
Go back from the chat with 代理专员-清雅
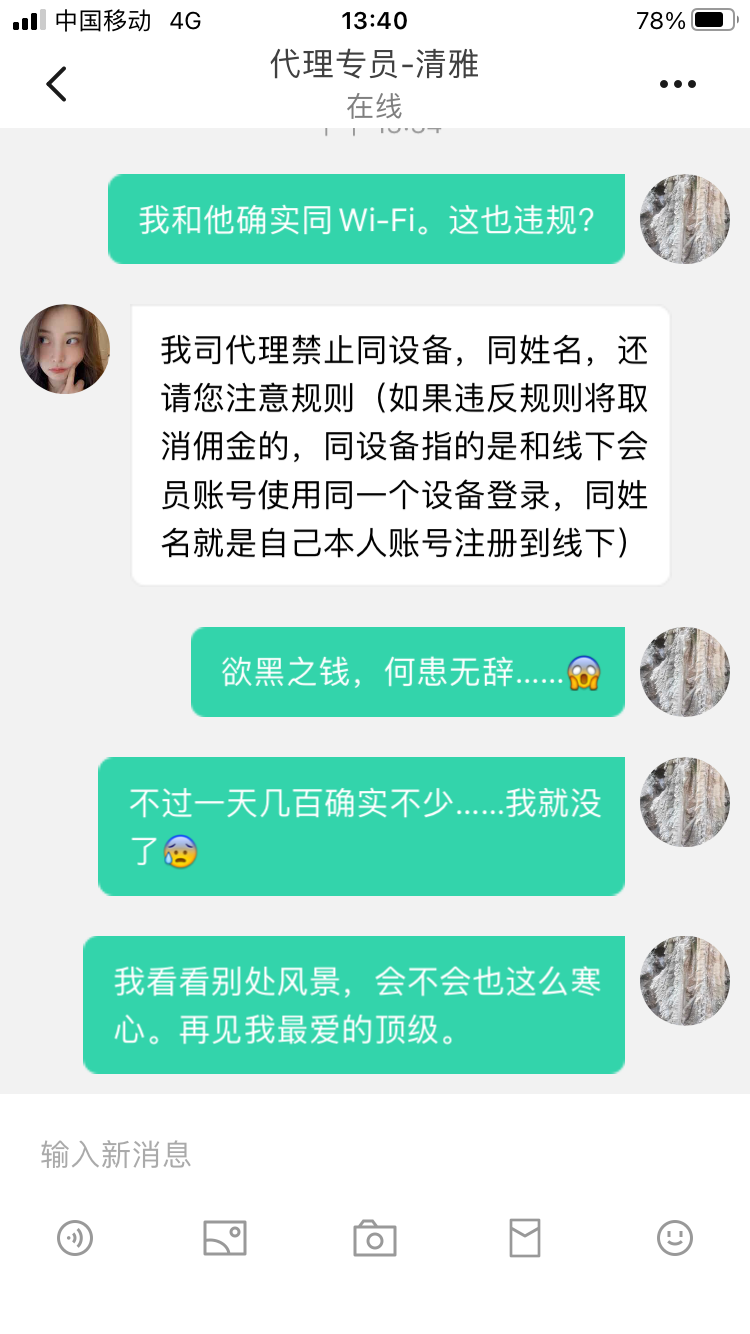click(57, 84)
